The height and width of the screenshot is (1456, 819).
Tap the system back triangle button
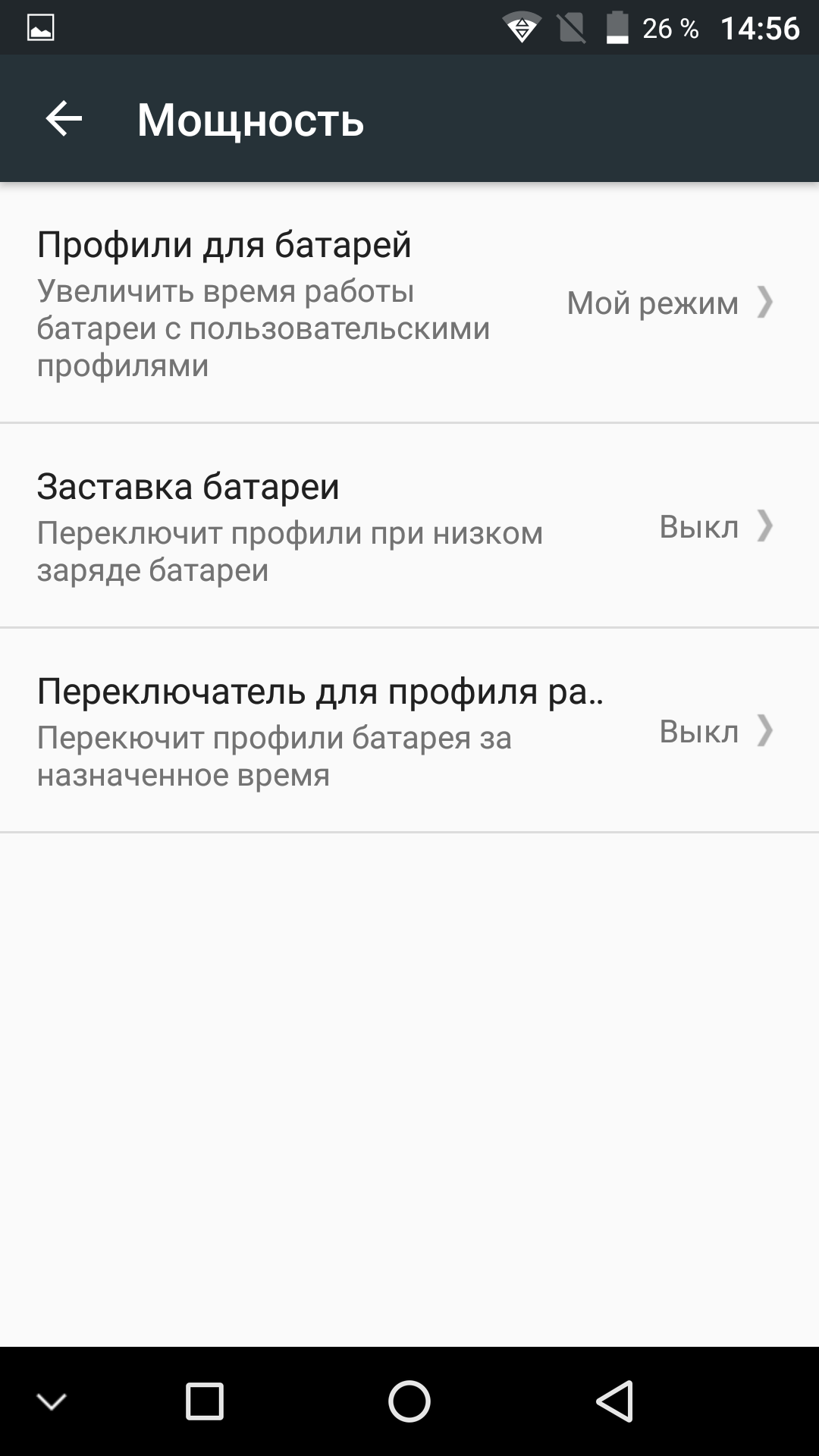point(614,1401)
